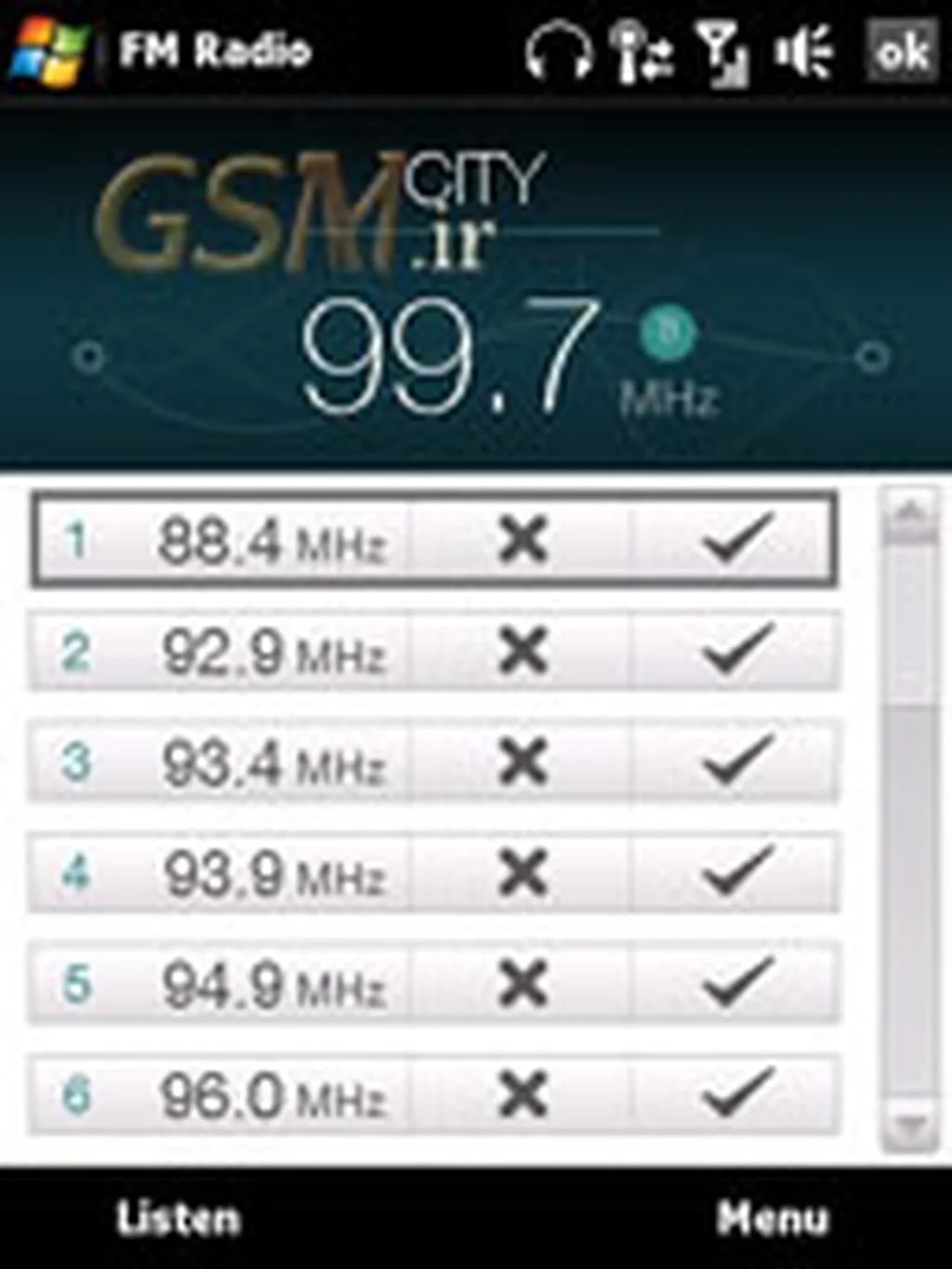Remove the 96.0 MHz preset

522,1095
